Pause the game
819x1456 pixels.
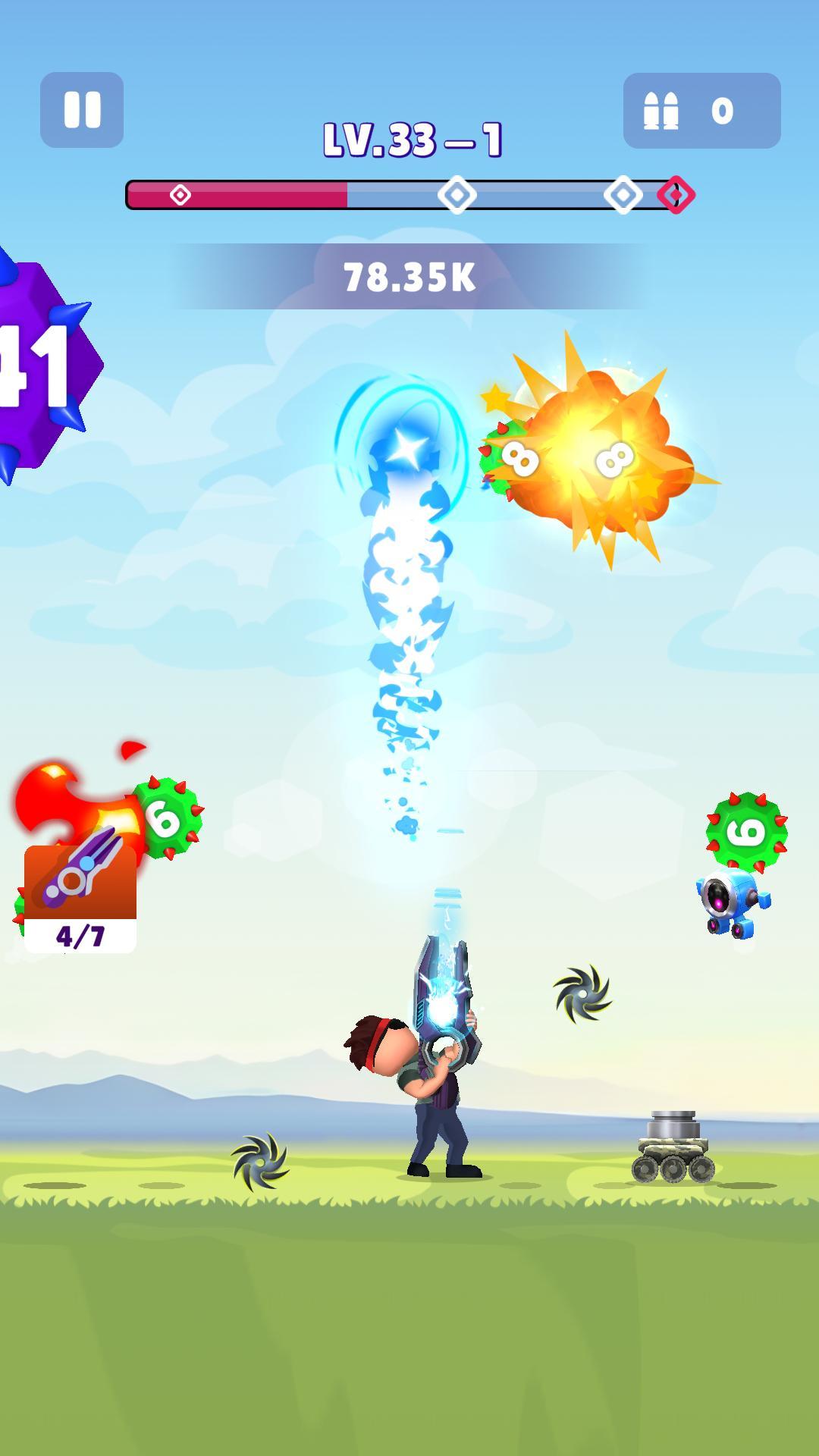click(x=82, y=110)
